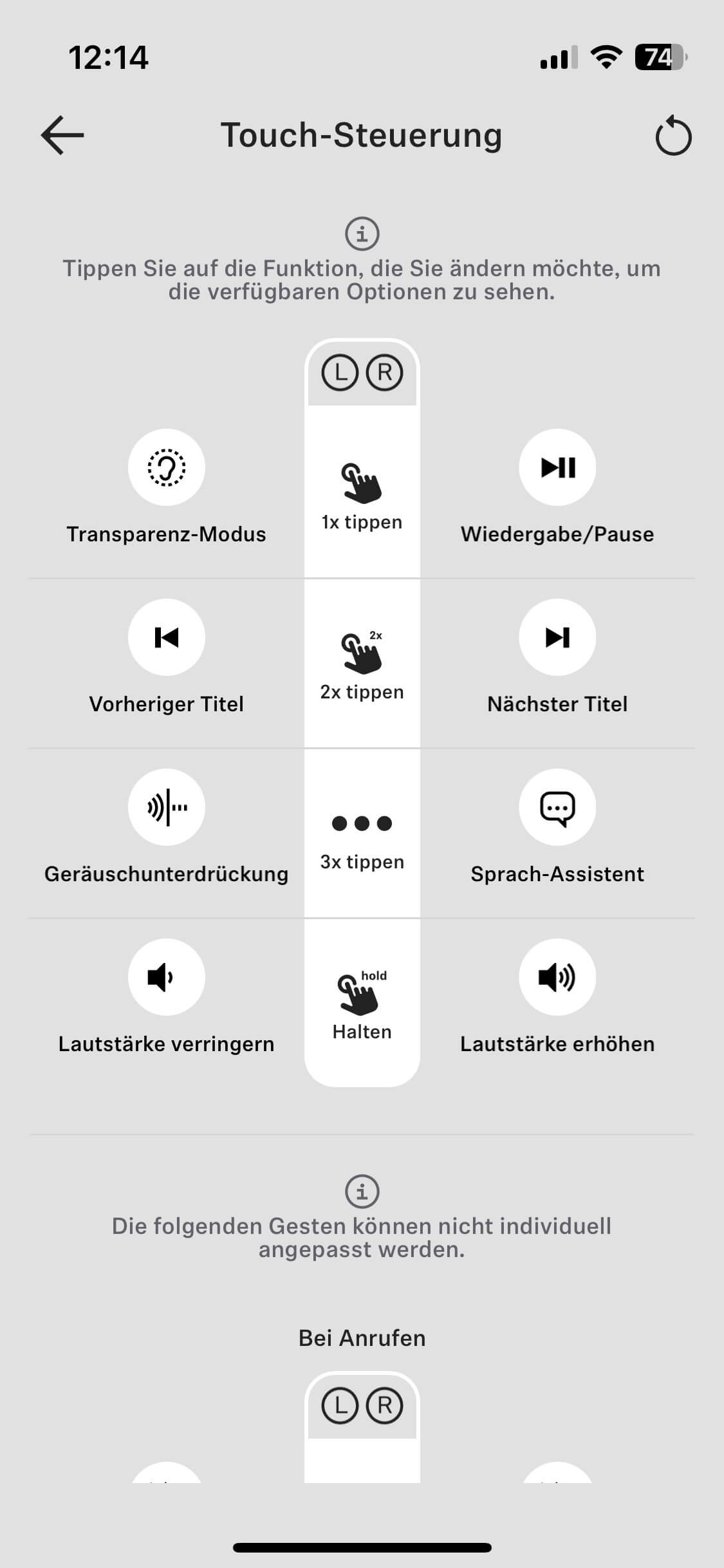Edit the Lautstärke erhöhen function
This screenshot has width=724, height=1568.
557,978
